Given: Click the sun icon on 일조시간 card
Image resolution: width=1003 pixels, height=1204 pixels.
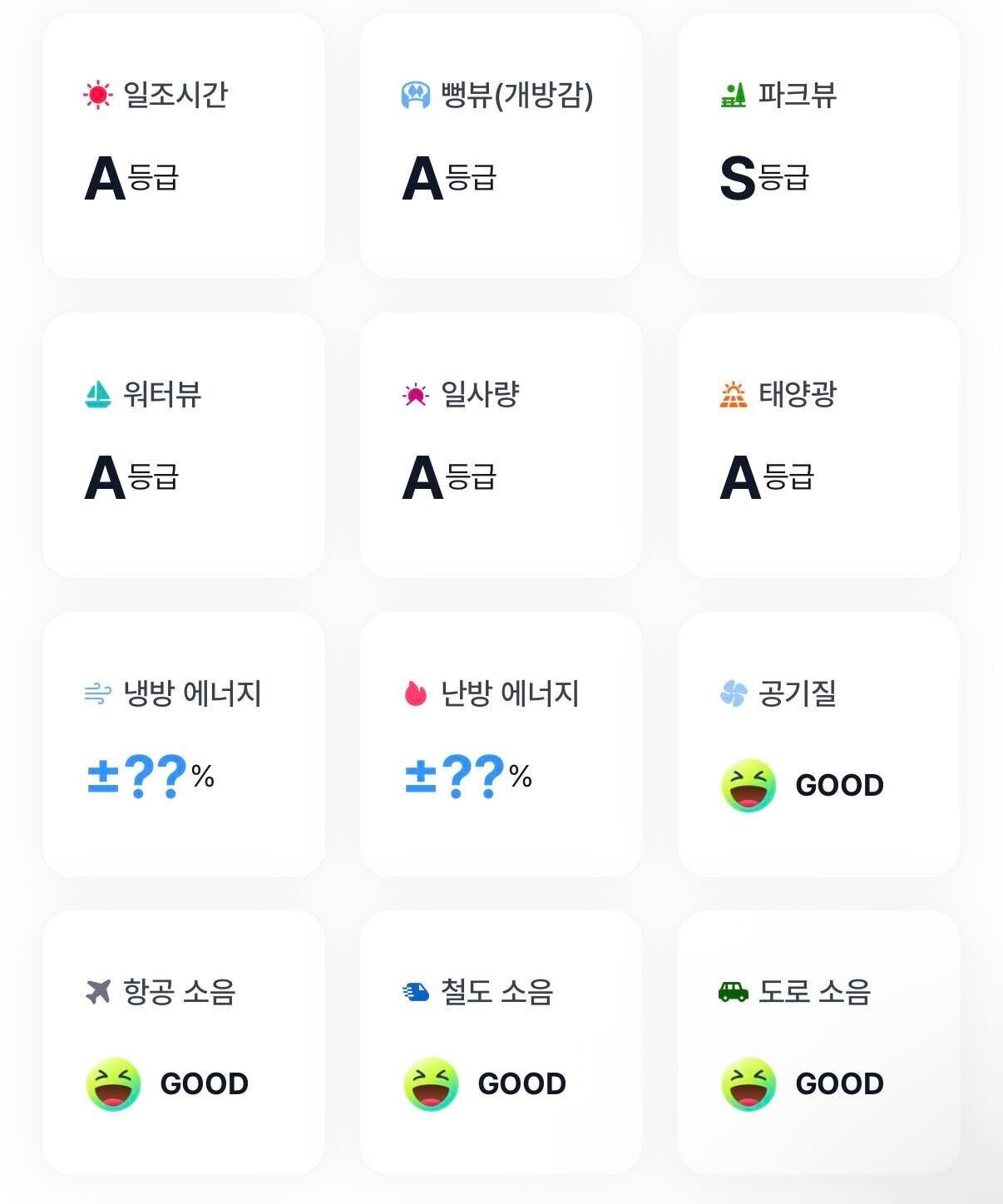Looking at the screenshot, I should pyautogui.click(x=96, y=95).
